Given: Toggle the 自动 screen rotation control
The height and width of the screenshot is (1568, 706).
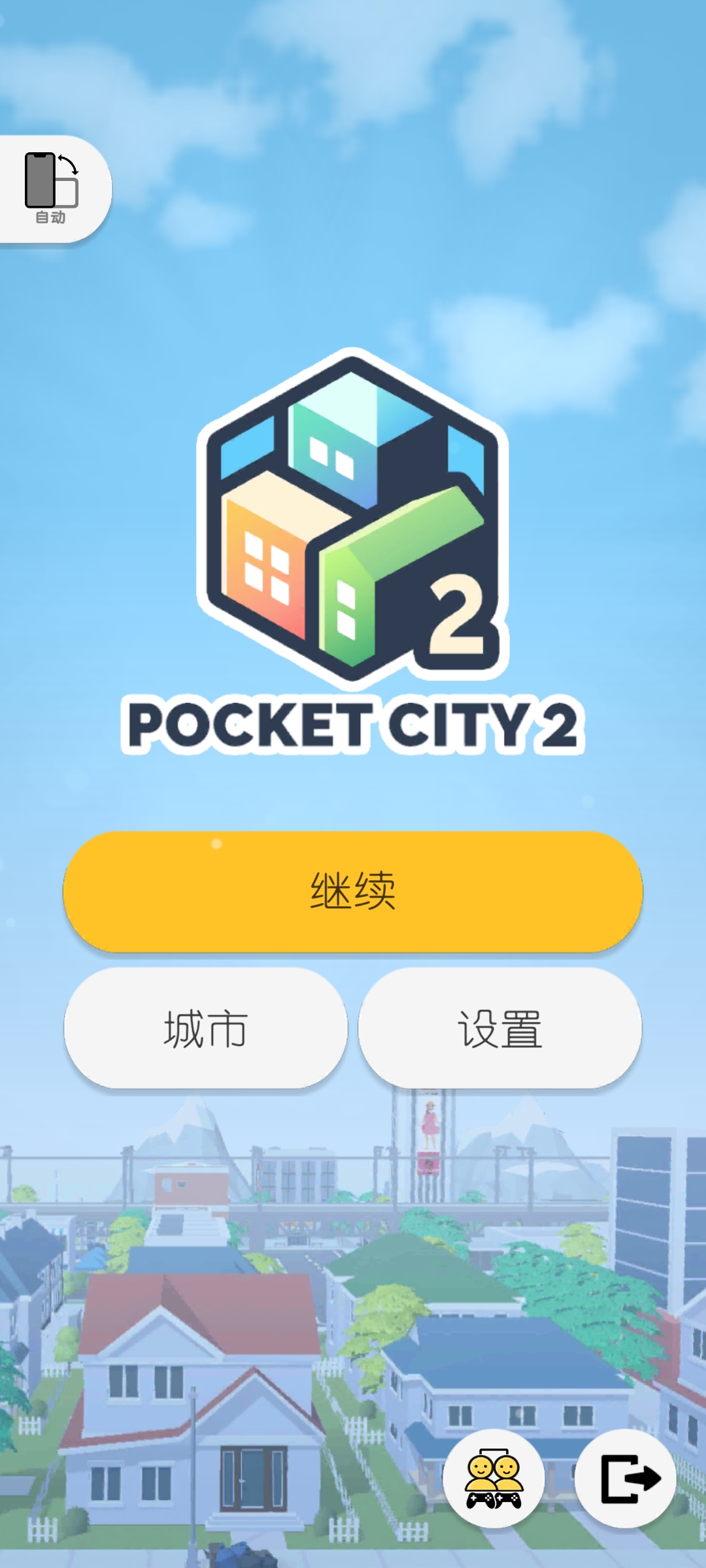Looking at the screenshot, I should 51,189.
